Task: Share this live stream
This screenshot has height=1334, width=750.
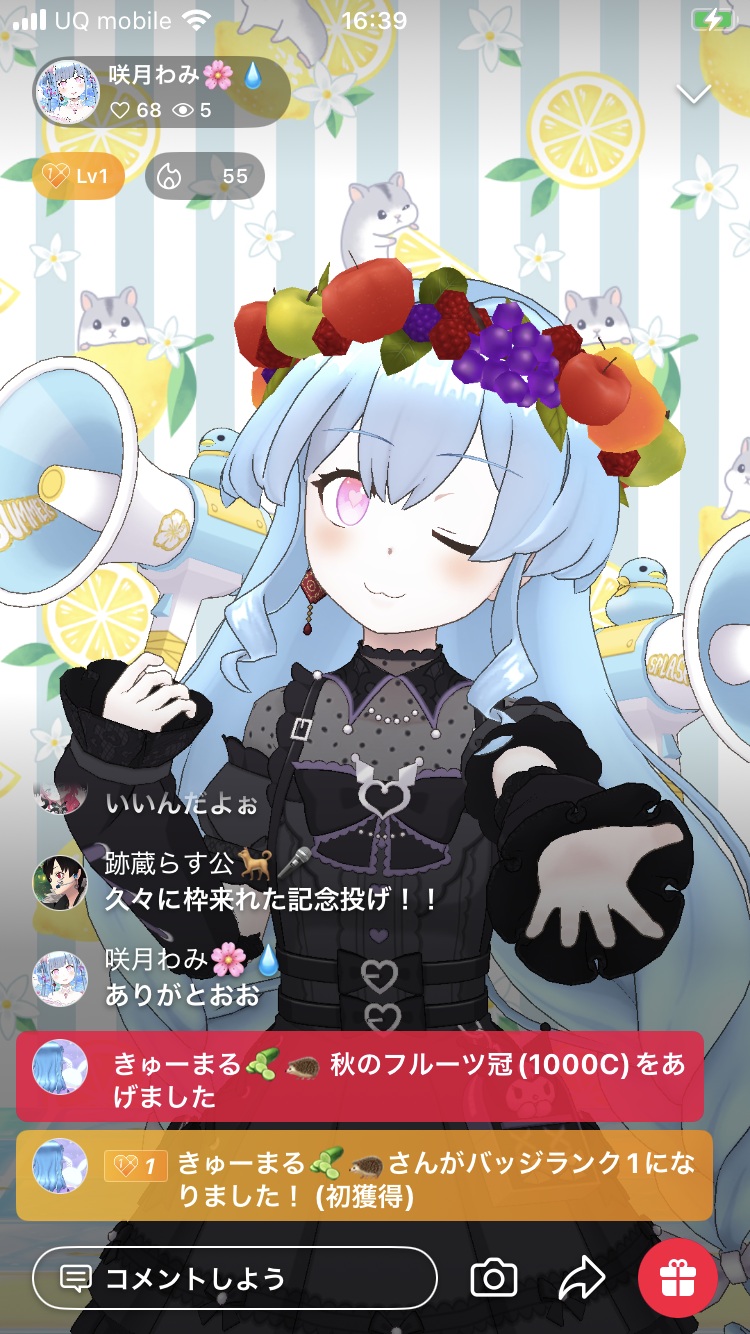Action: click(581, 1278)
